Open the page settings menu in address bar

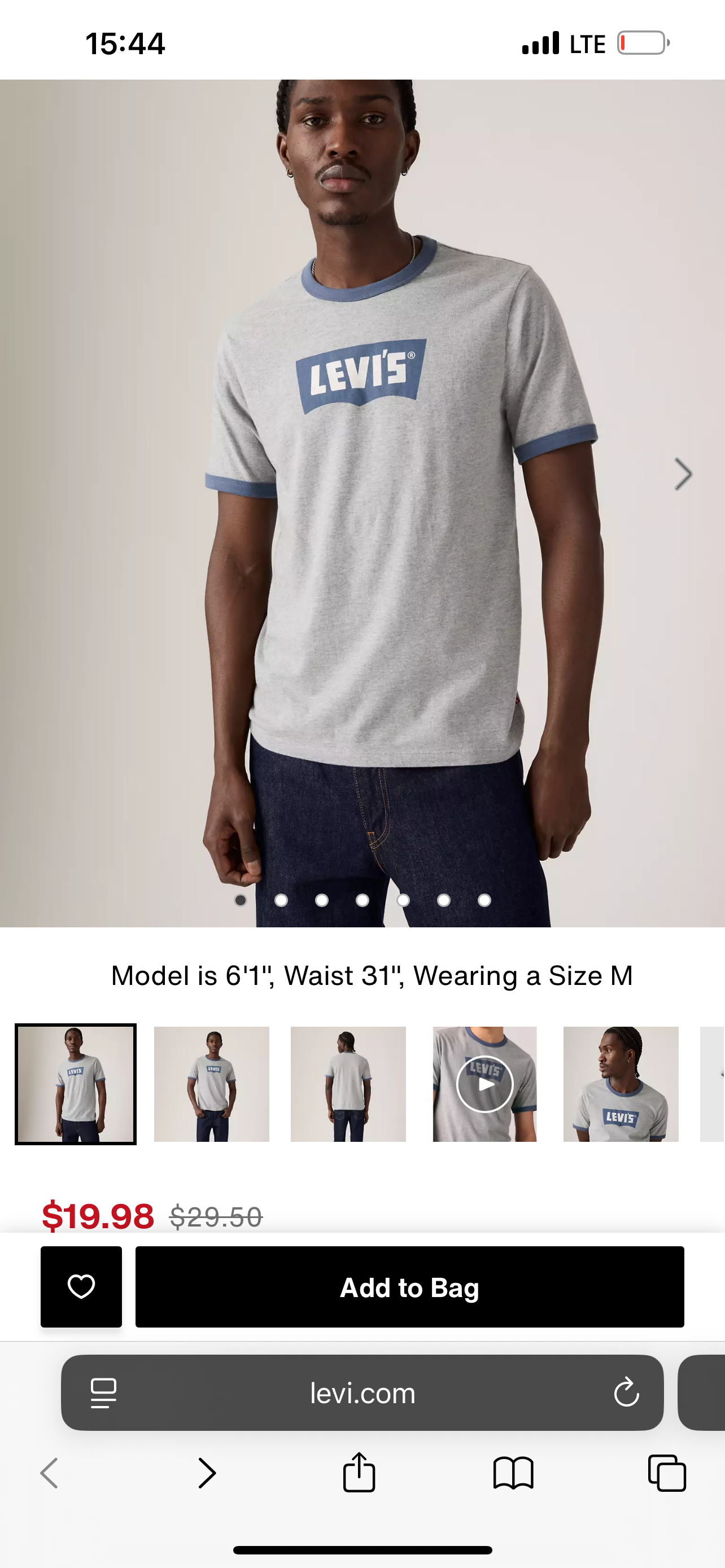click(103, 1392)
